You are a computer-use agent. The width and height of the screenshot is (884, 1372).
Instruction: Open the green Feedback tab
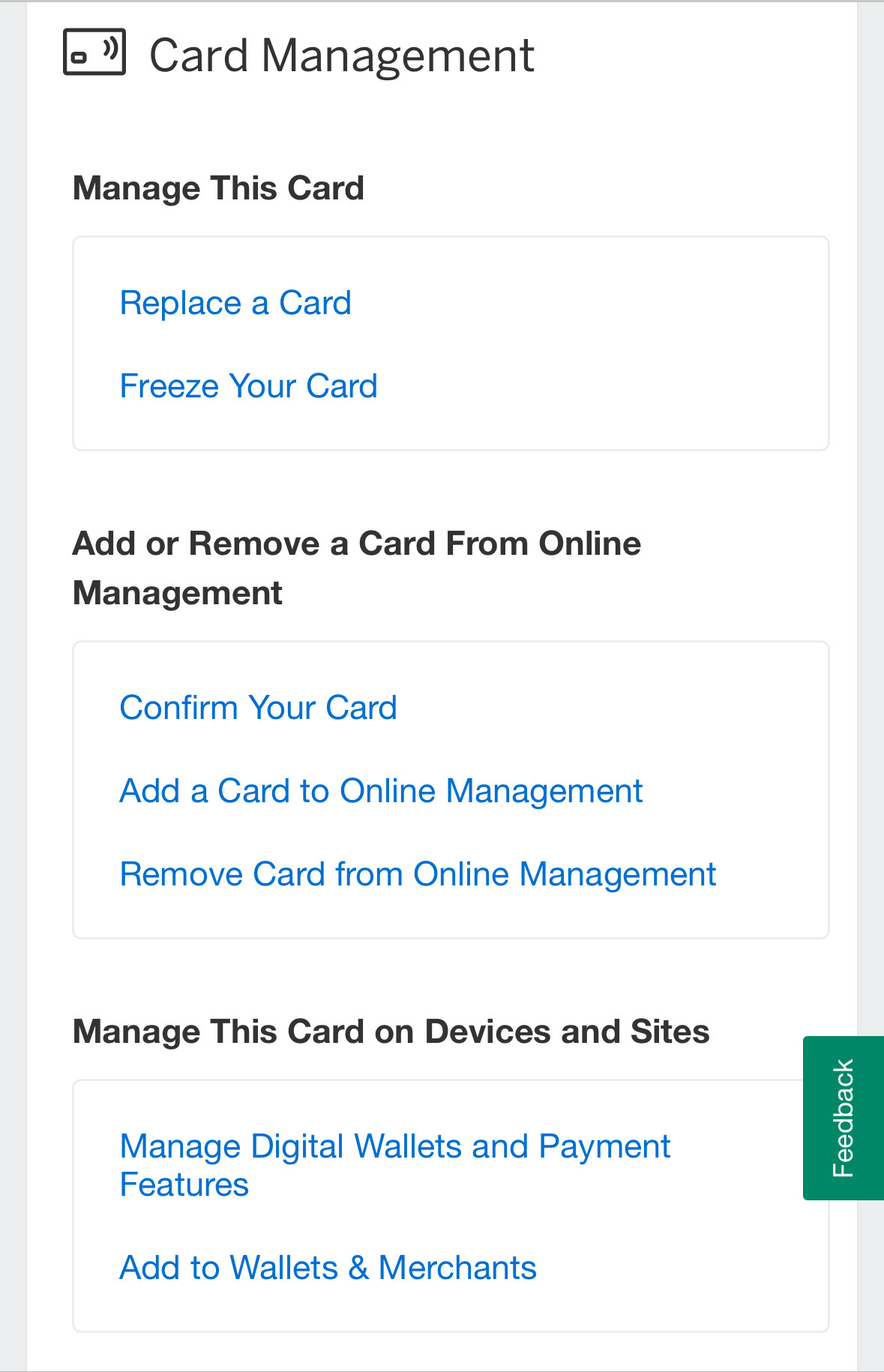(843, 1118)
